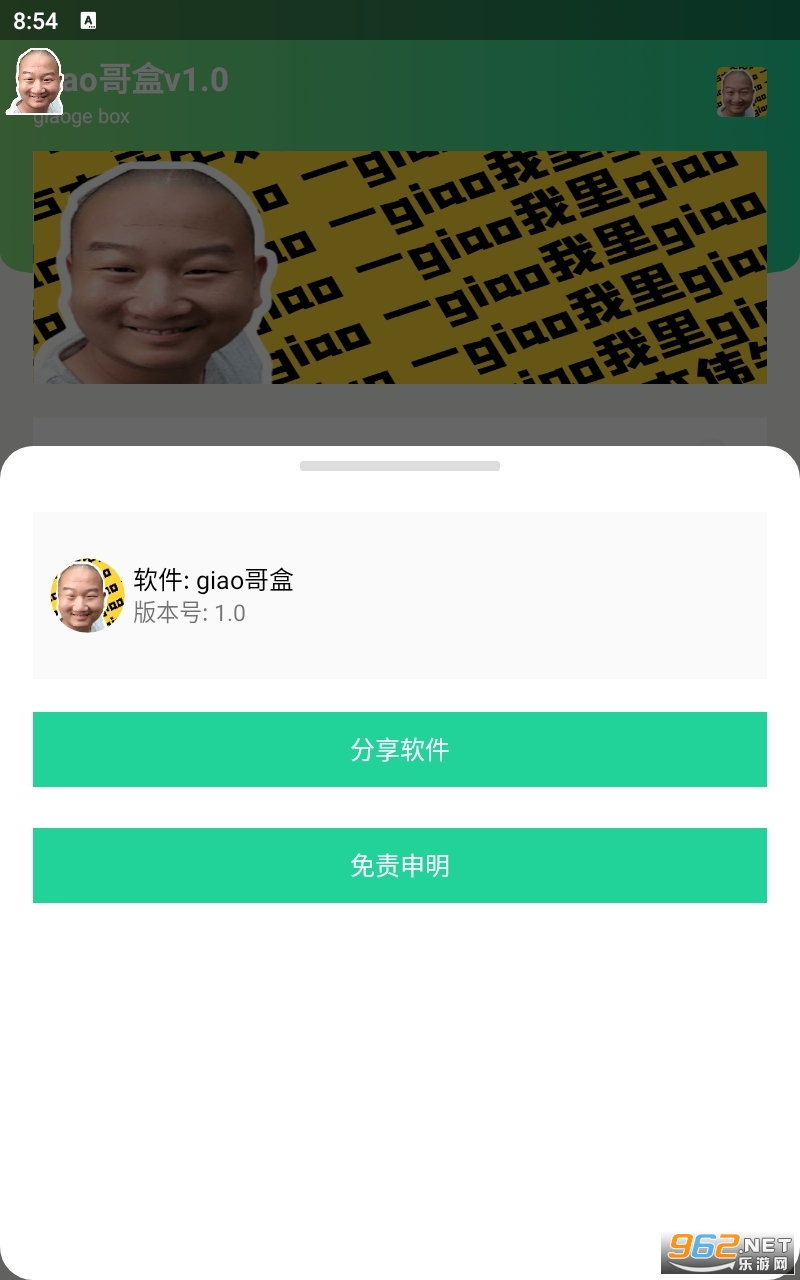The width and height of the screenshot is (800, 1280).
Task: Open the 免责申明 disclaimer
Action: (400, 865)
